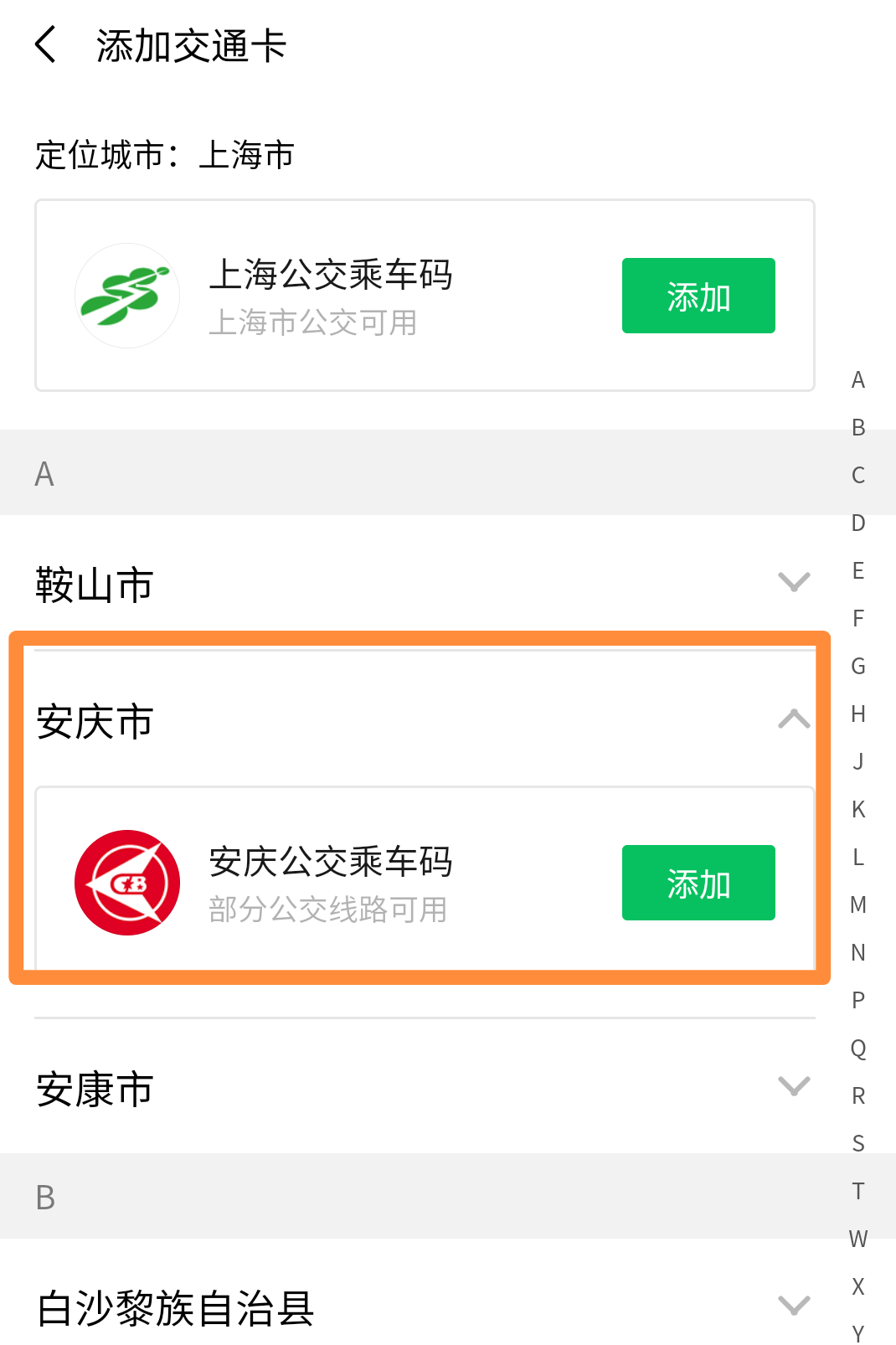This screenshot has width=896, height=1345.
Task: Tap the Shanghai bus ride code logo
Action: click(x=126, y=295)
